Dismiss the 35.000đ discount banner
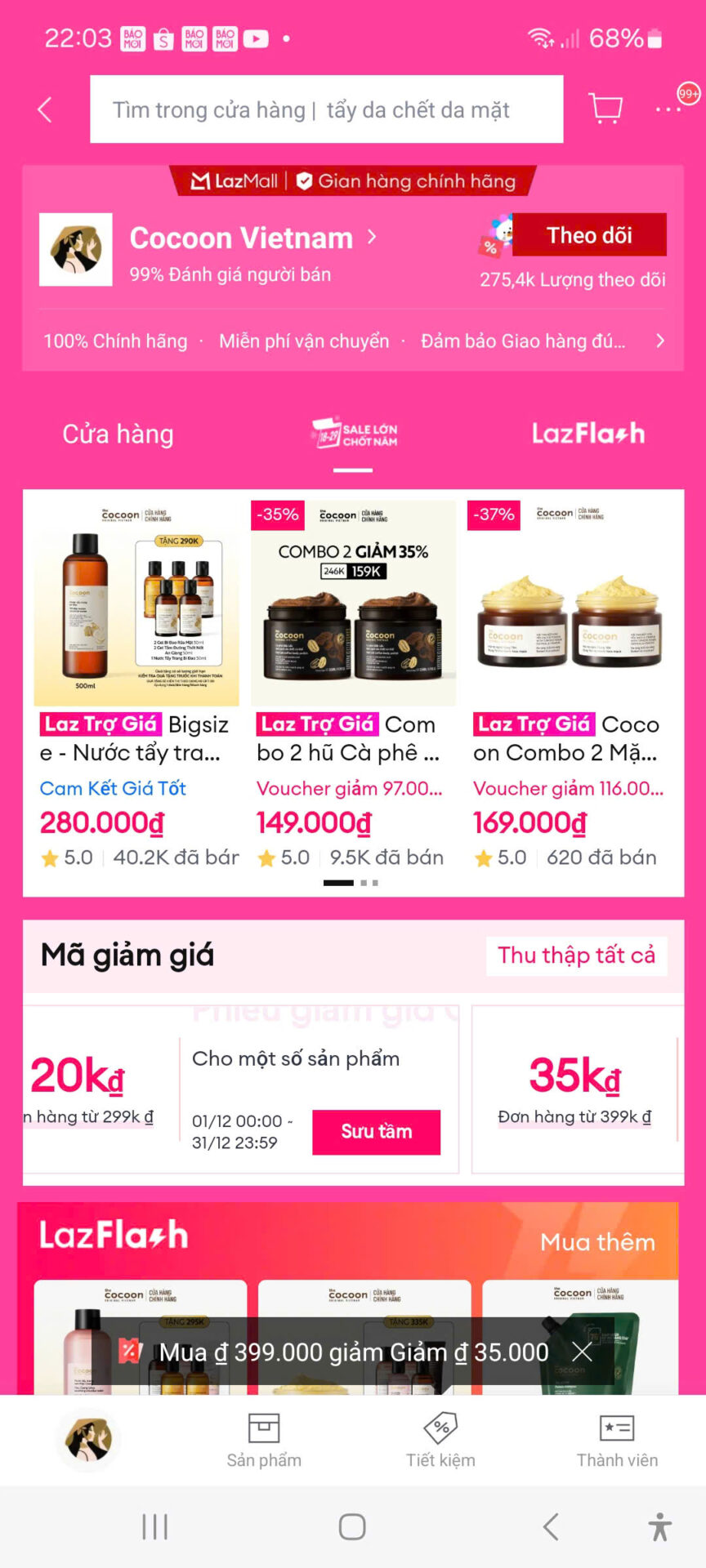706x1568 pixels. click(x=582, y=1352)
